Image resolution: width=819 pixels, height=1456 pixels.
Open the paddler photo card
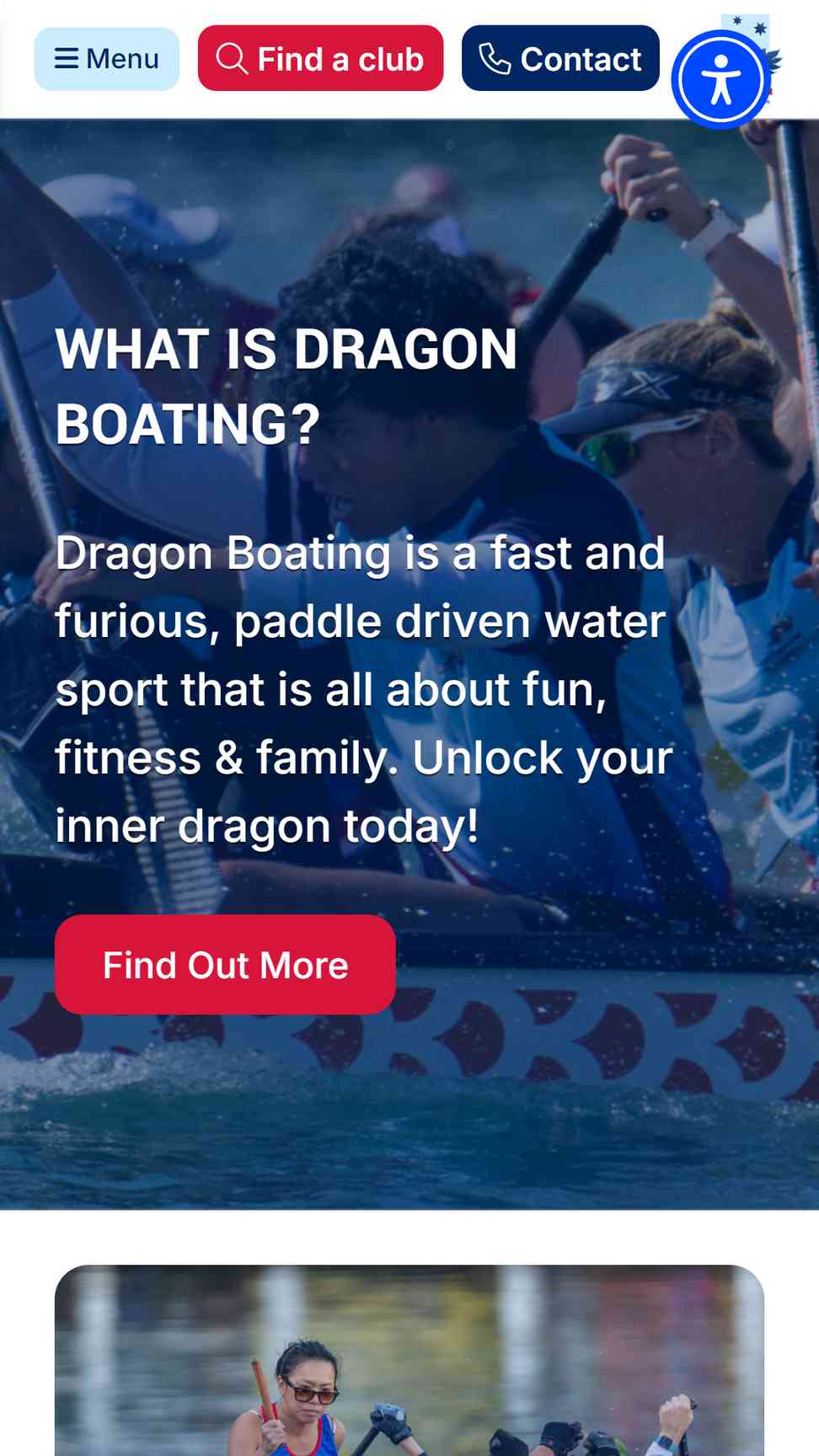coord(409,1360)
